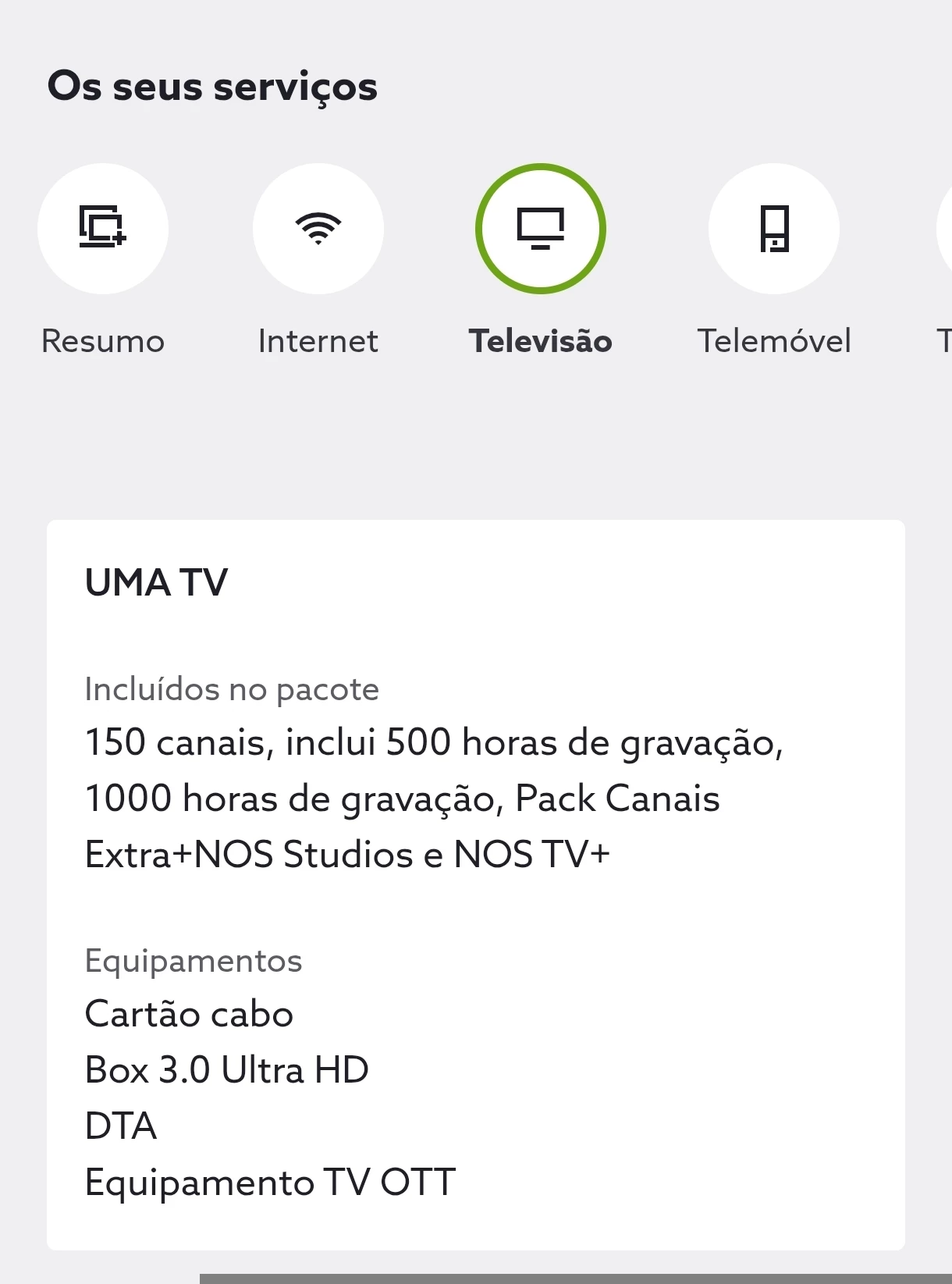Show the Telemóvel service details
This screenshot has height=1284, width=952.
774,229
